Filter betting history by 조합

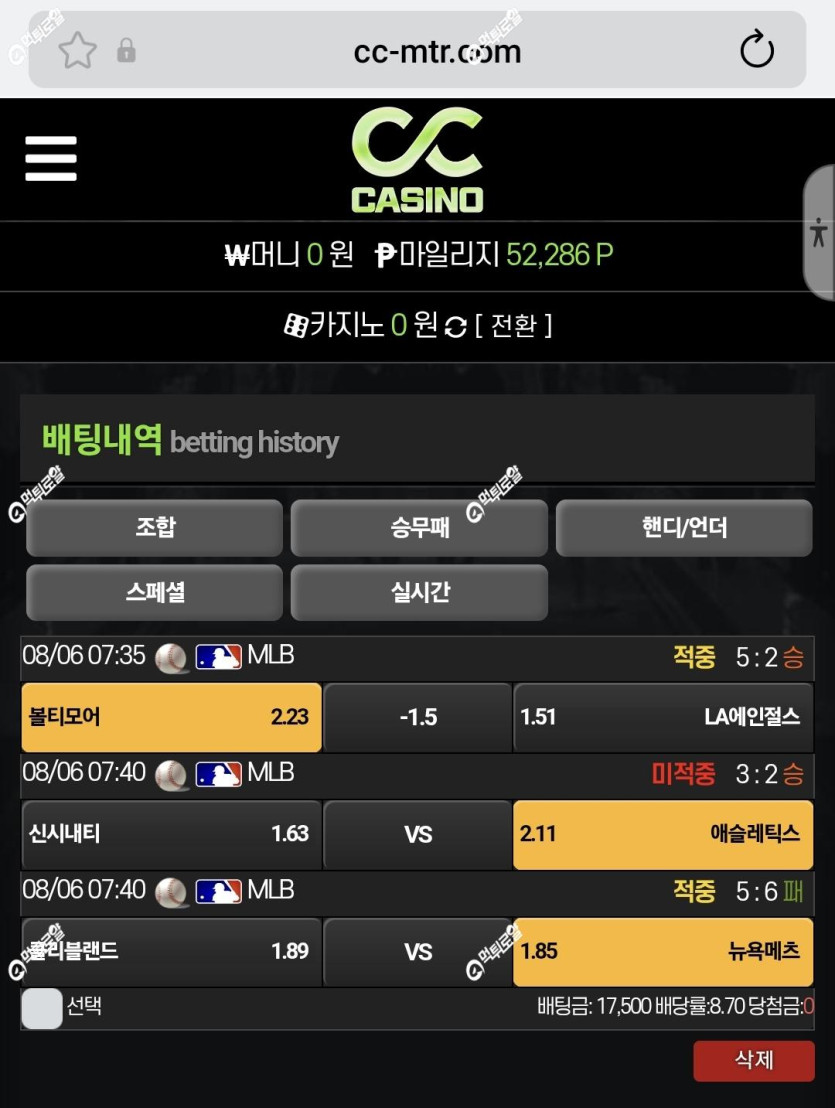pyautogui.click(x=155, y=527)
